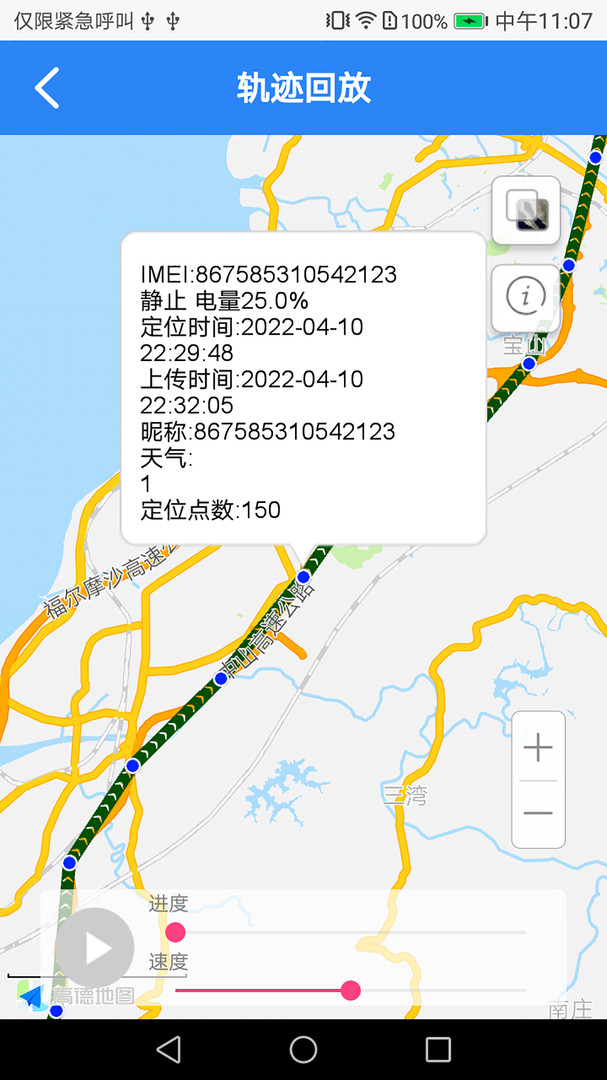Switch the map layer view
This screenshot has width=607, height=1080.
[x=526, y=210]
